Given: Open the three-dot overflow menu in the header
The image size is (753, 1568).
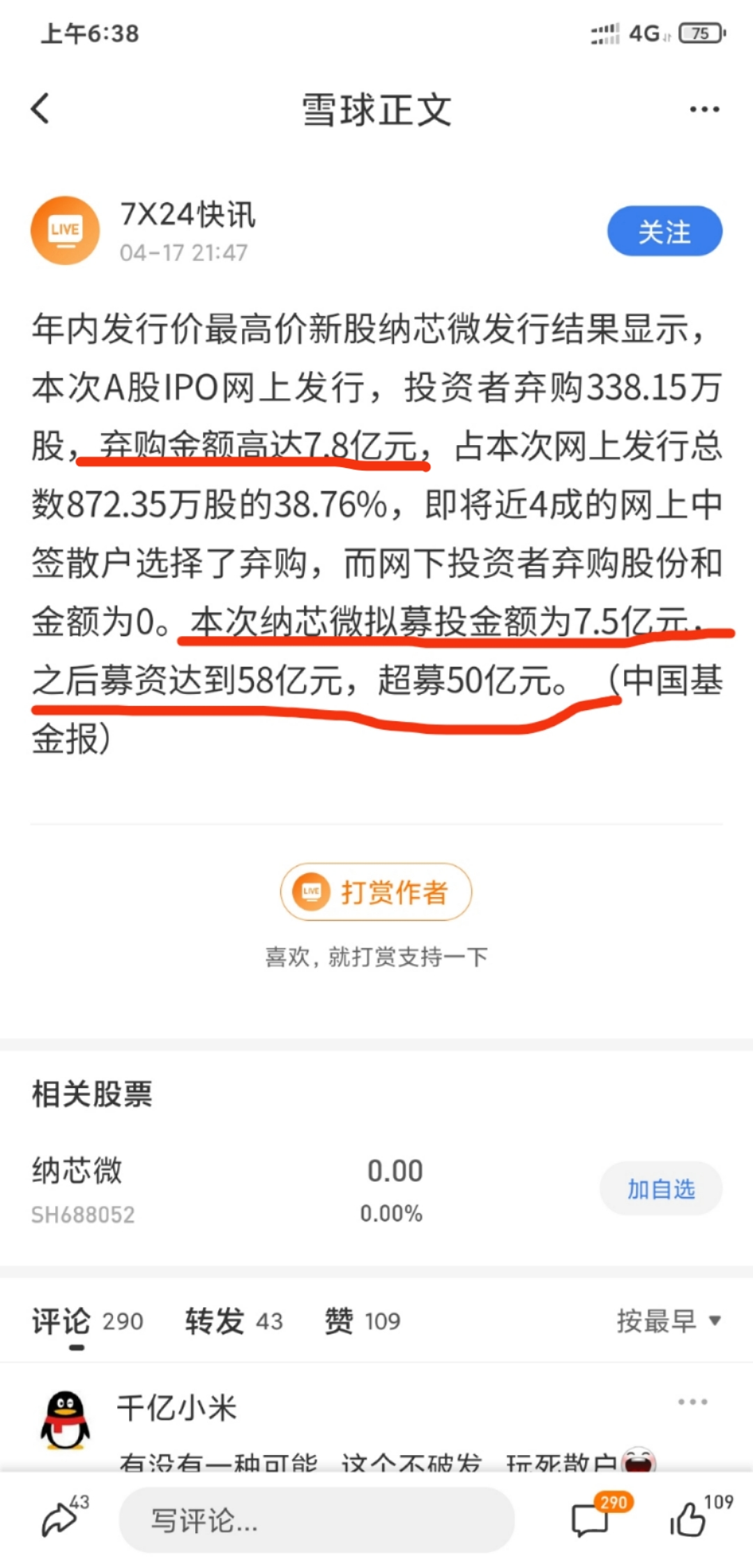Looking at the screenshot, I should pos(704,110).
